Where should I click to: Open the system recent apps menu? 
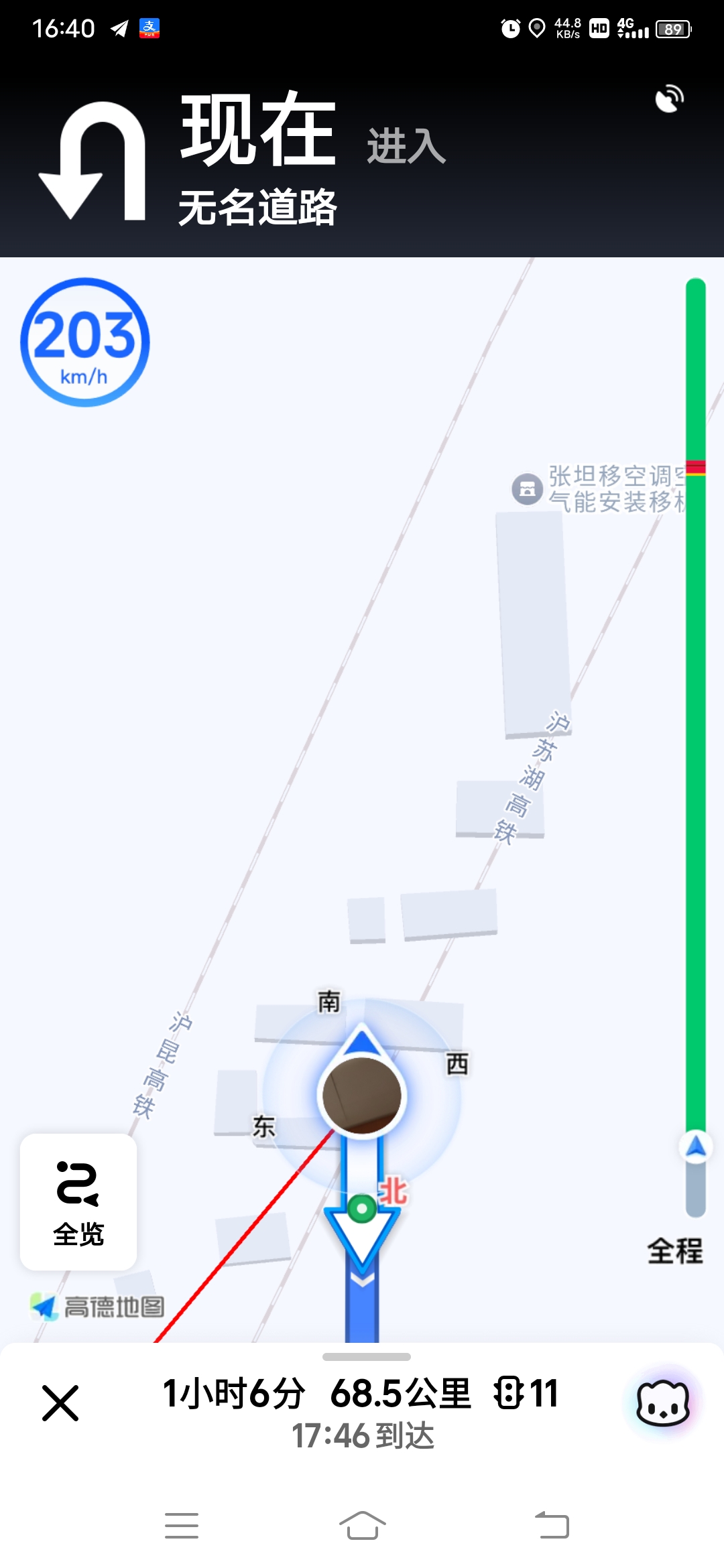[182, 1526]
